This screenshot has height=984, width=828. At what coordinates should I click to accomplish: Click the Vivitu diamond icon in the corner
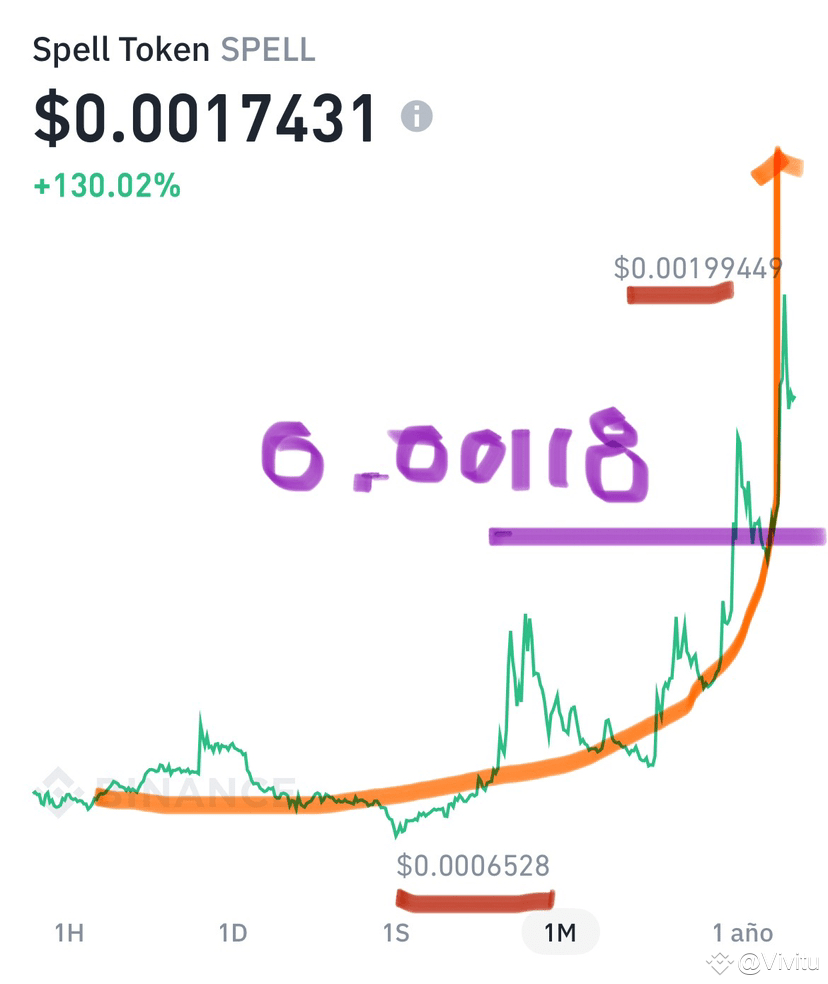[722, 965]
